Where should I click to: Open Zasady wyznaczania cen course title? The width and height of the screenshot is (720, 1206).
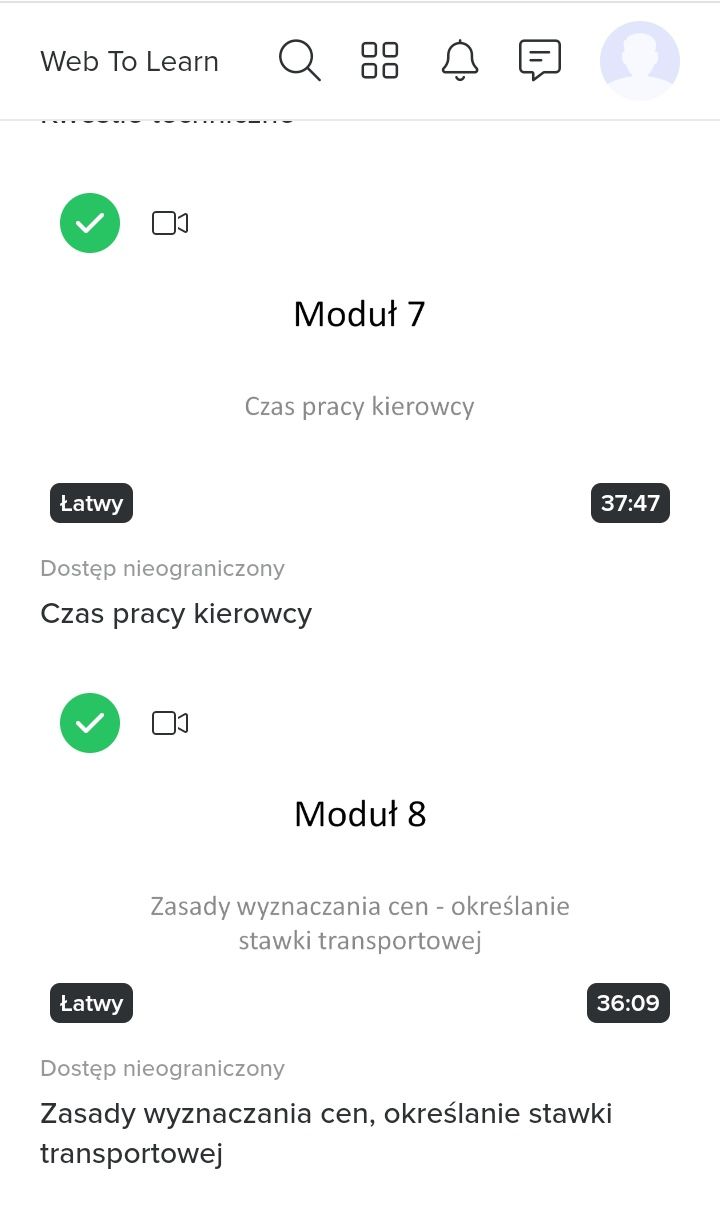click(x=326, y=1133)
